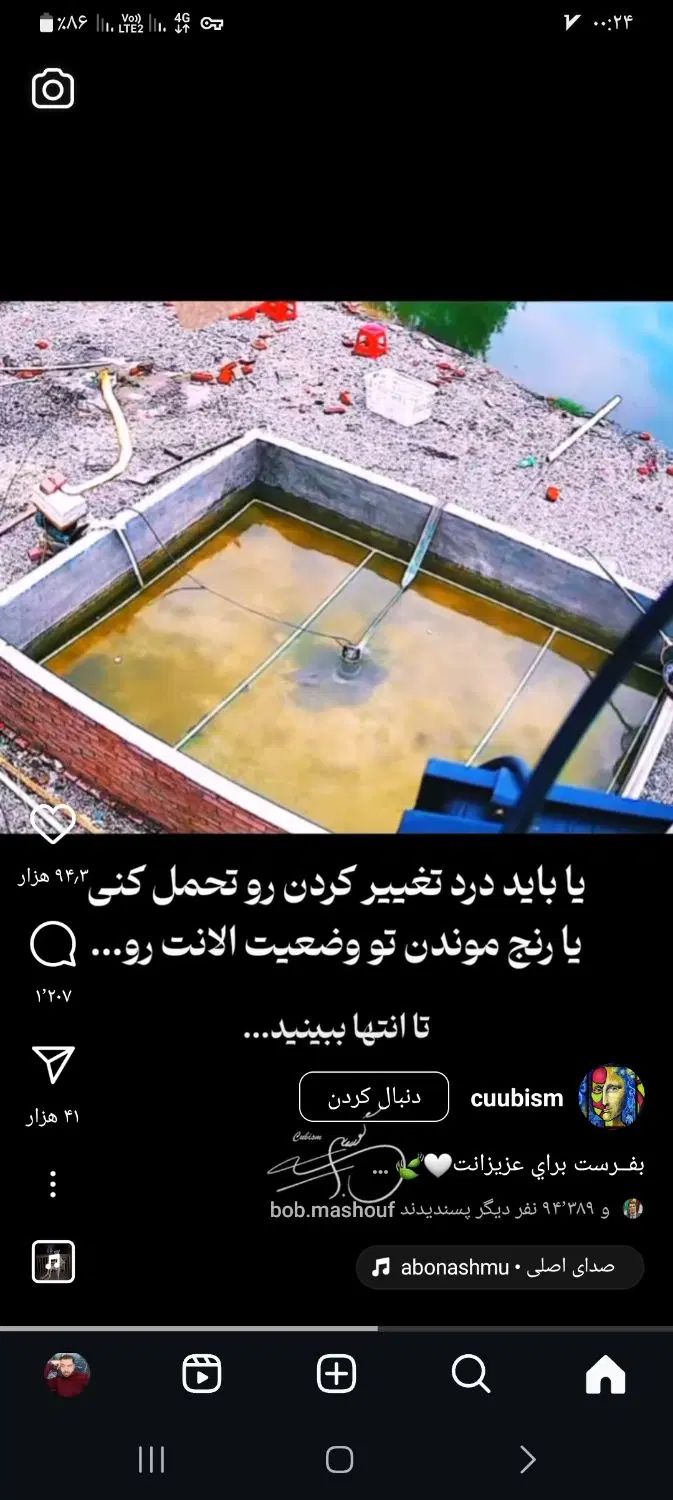
Task: Open recent apps from navigation bar
Action: 151,1460
